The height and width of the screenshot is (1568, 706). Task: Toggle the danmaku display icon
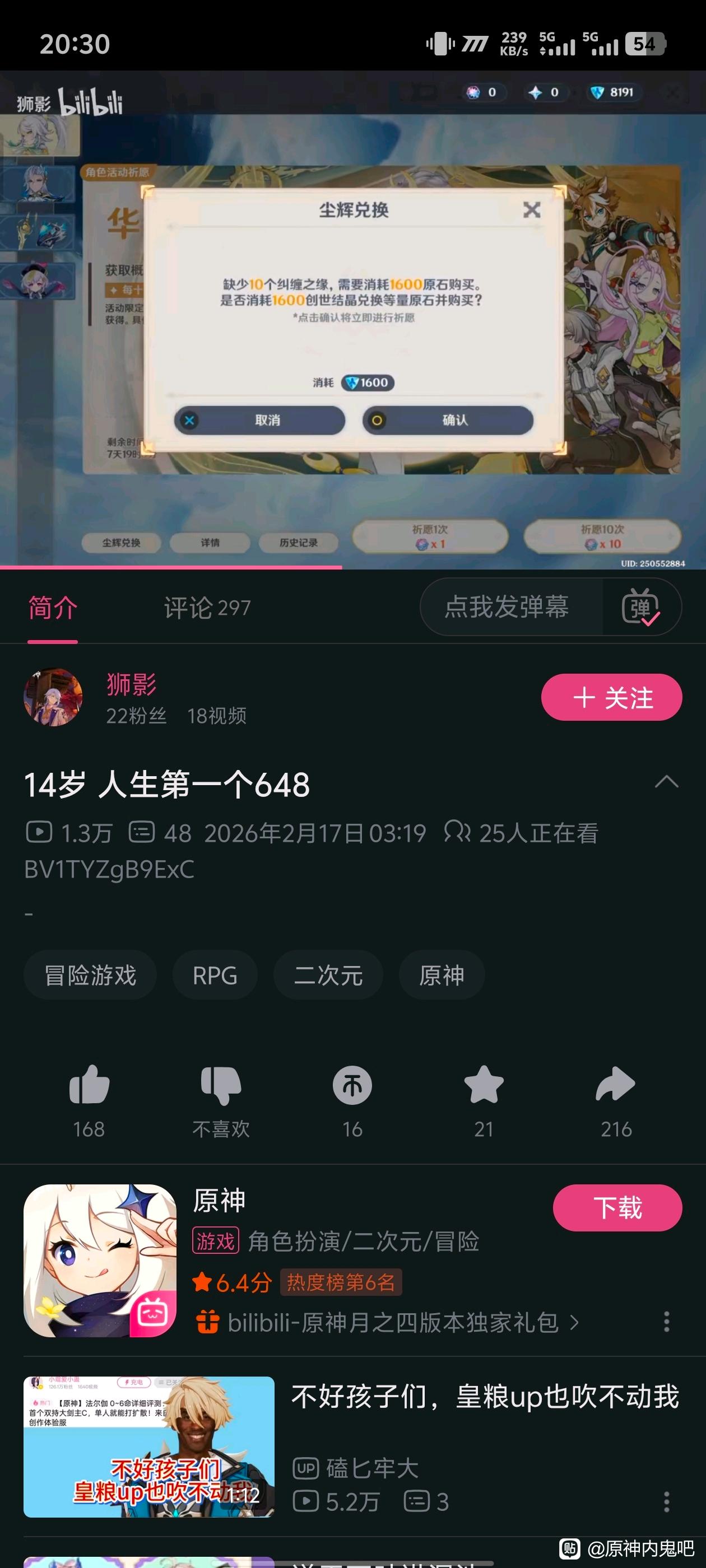coord(641,607)
